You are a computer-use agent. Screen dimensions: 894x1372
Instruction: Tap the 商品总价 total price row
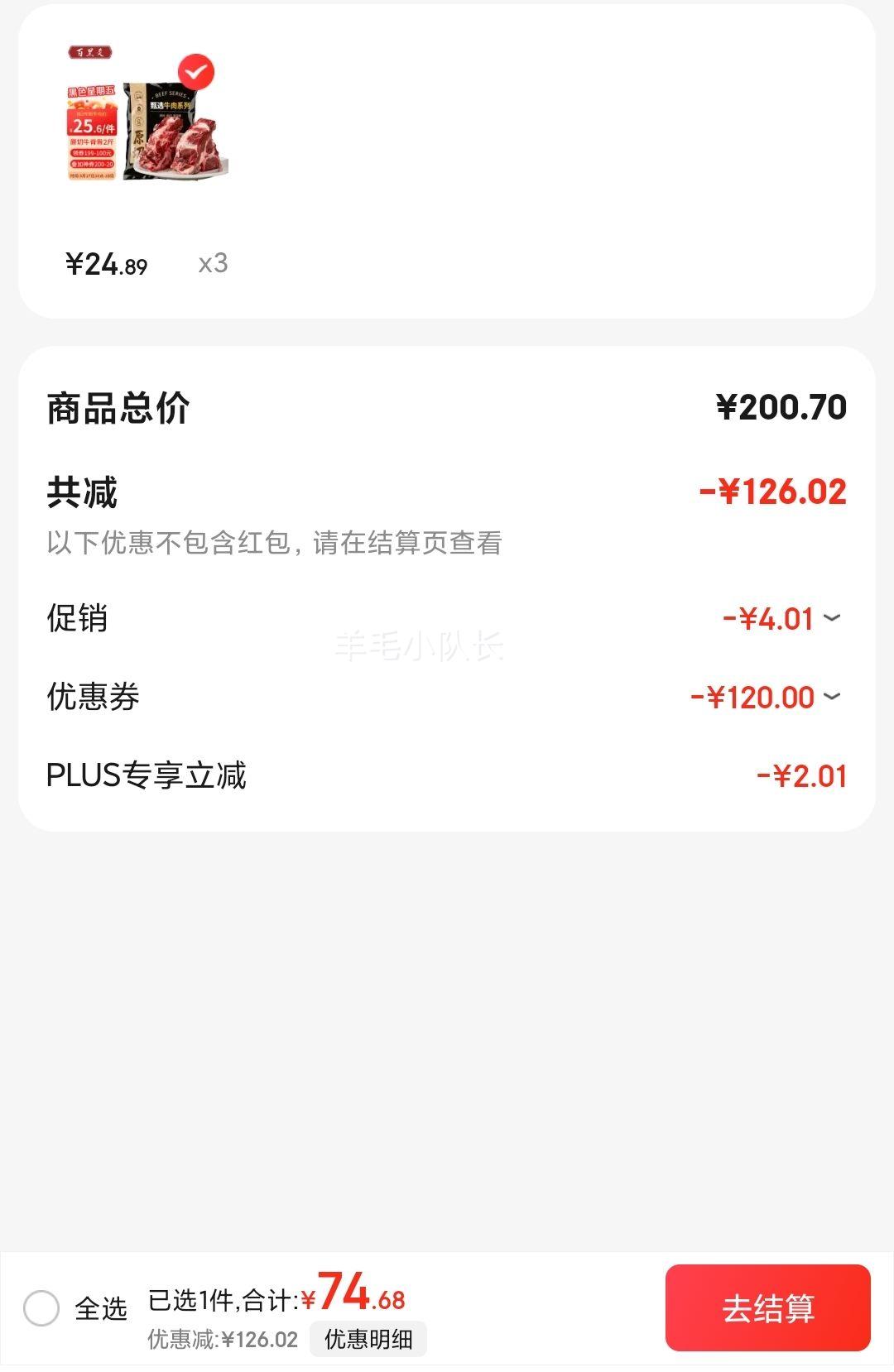tap(118, 405)
